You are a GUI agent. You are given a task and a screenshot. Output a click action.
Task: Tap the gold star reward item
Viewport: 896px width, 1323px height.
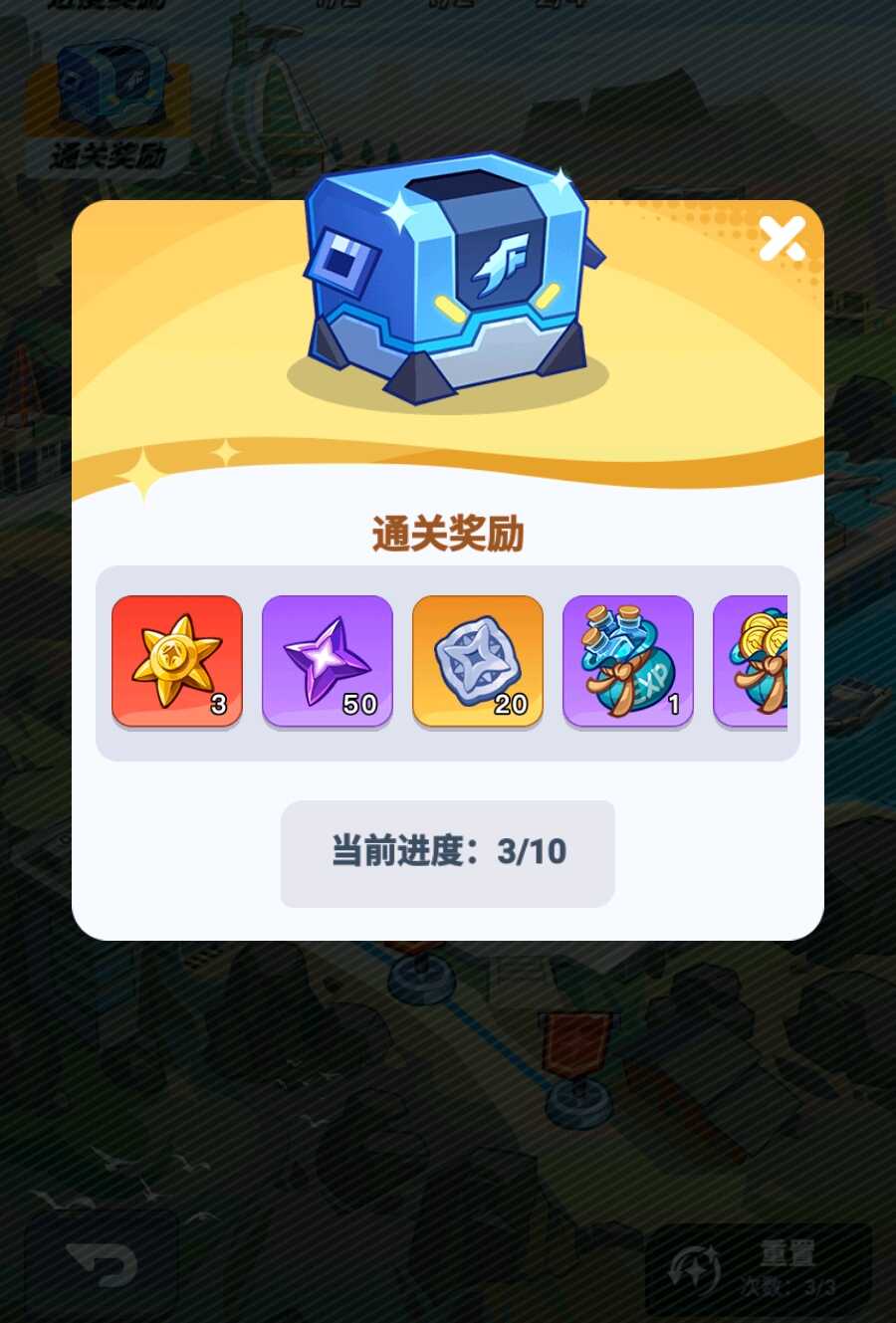[x=177, y=661]
